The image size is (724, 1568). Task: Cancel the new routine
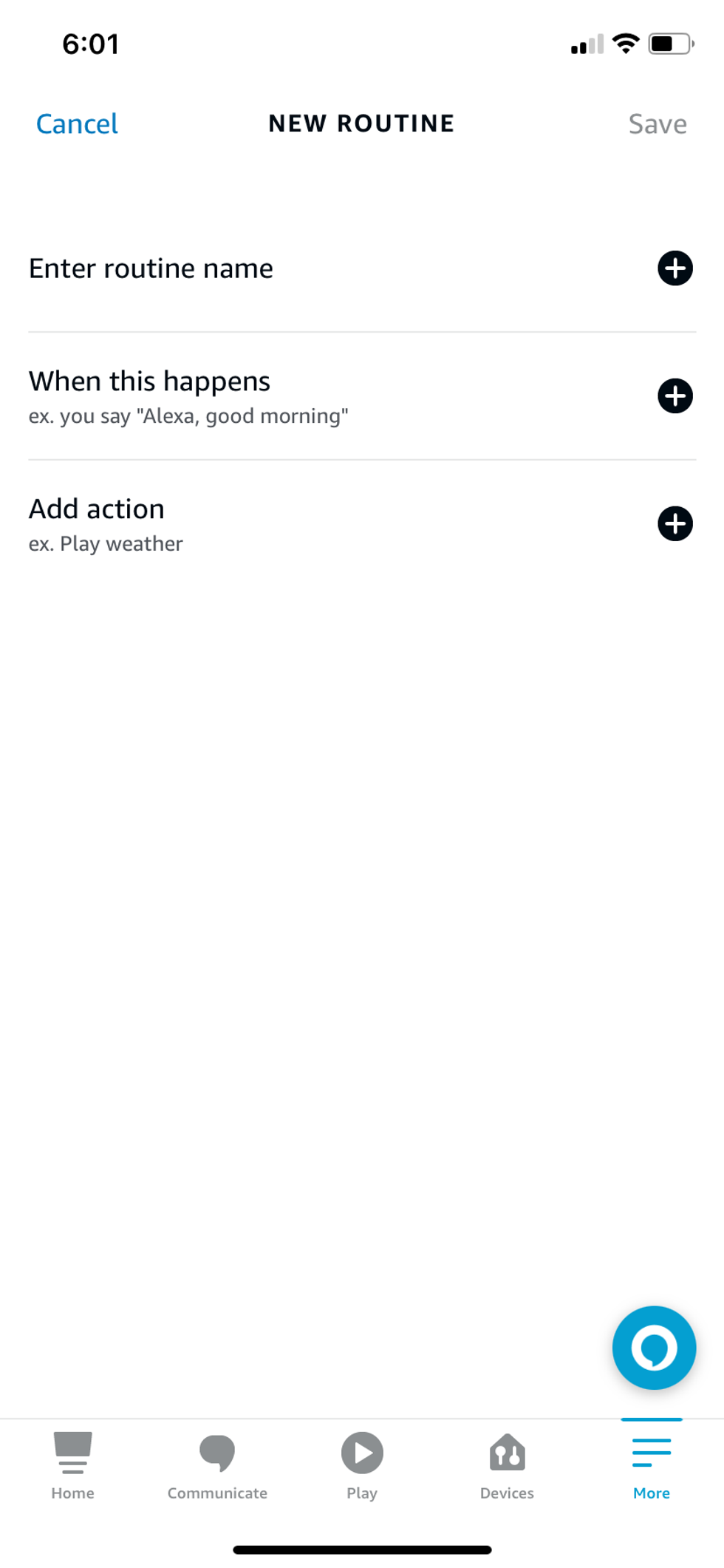[x=76, y=123]
